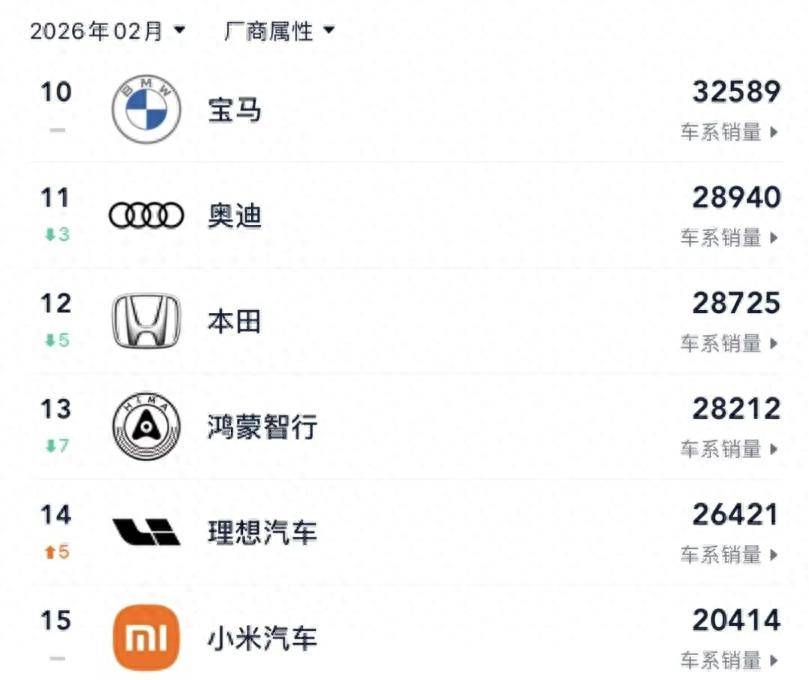Open the 本田 brand row
Viewport: 809px width, 680px height.
click(x=235, y=321)
